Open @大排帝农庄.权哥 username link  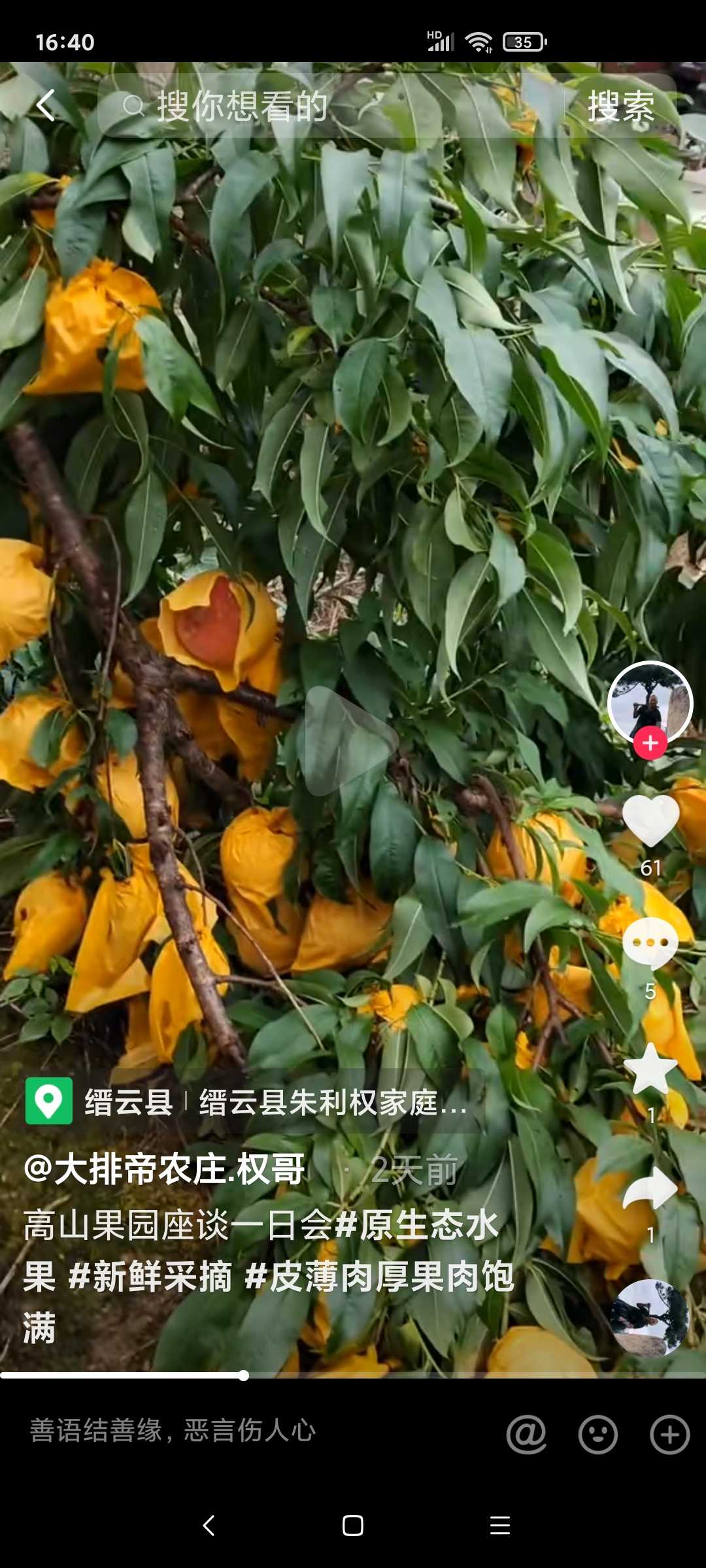[165, 1169]
